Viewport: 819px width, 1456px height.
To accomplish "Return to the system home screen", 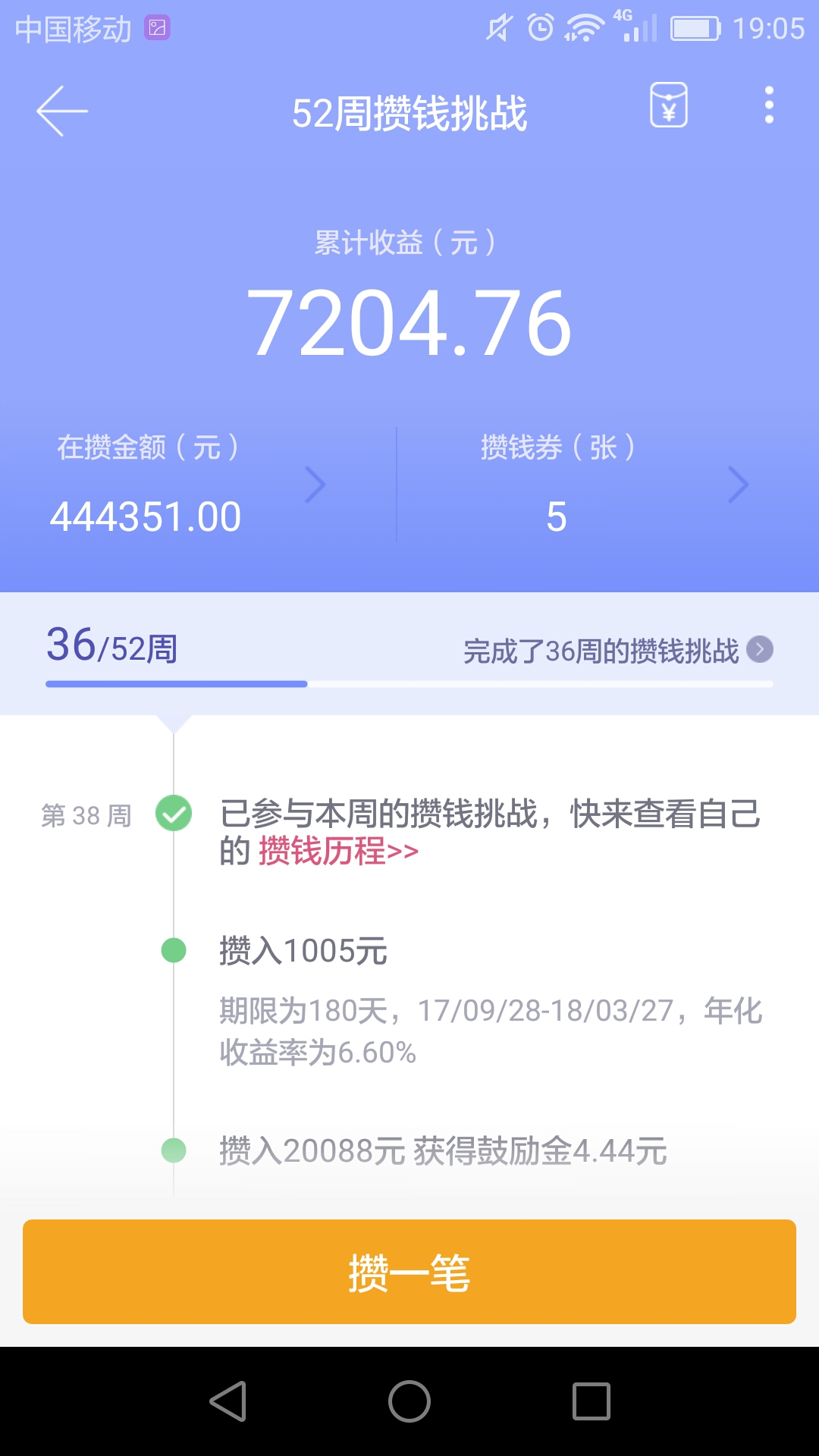I will pos(409,1401).
